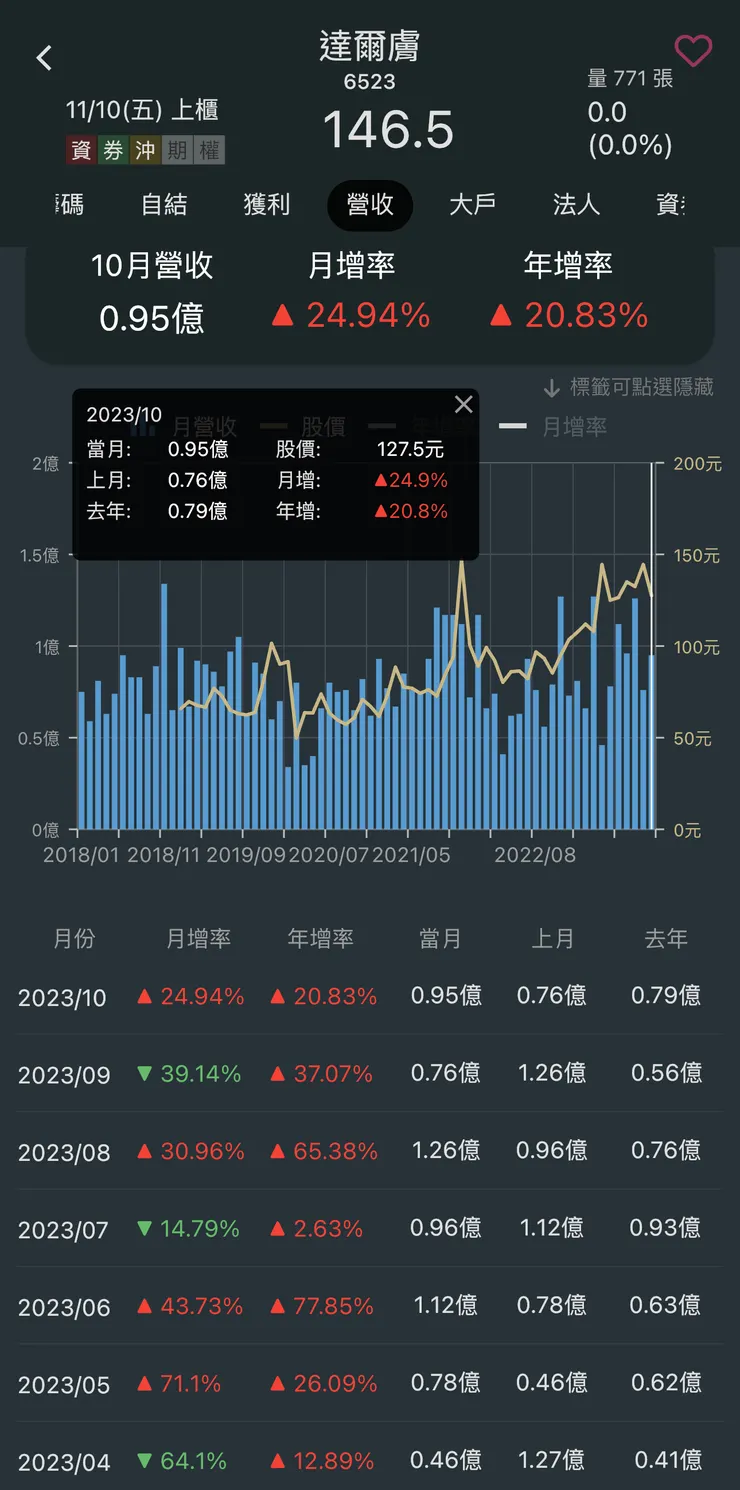The image size is (740, 1490).
Task: Switch to the 法人 tab
Action: (575, 205)
